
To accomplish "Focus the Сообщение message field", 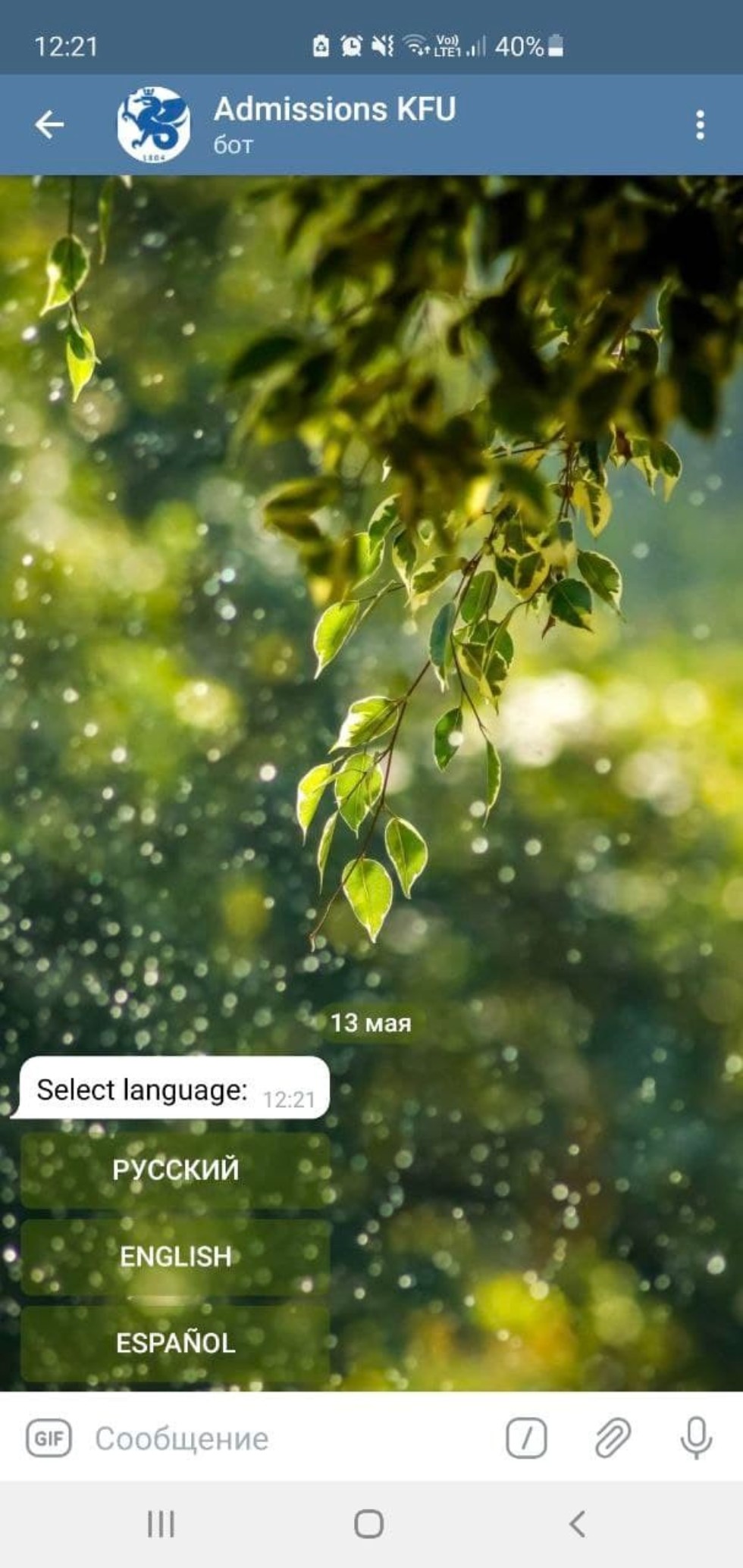I will [288, 1438].
